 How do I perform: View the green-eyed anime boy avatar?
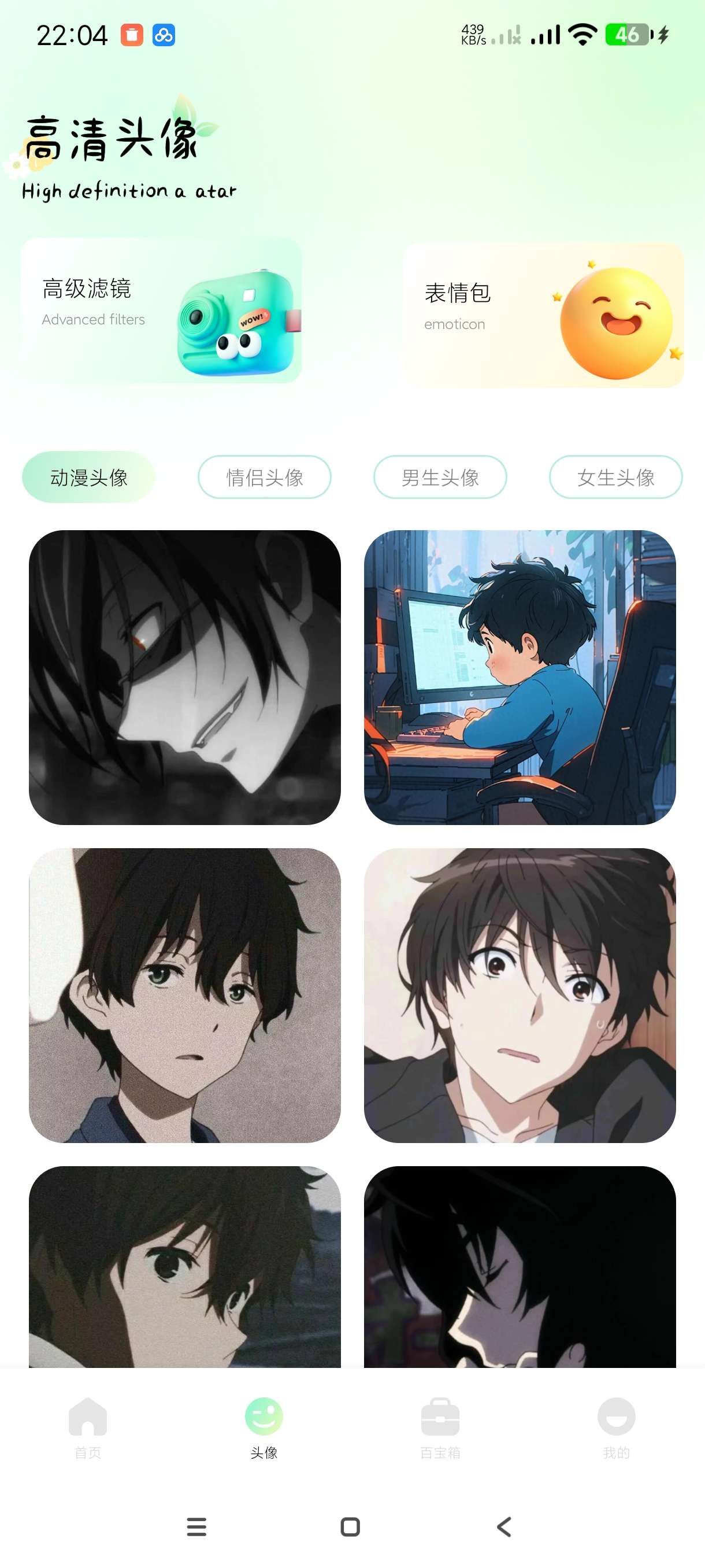point(184,994)
